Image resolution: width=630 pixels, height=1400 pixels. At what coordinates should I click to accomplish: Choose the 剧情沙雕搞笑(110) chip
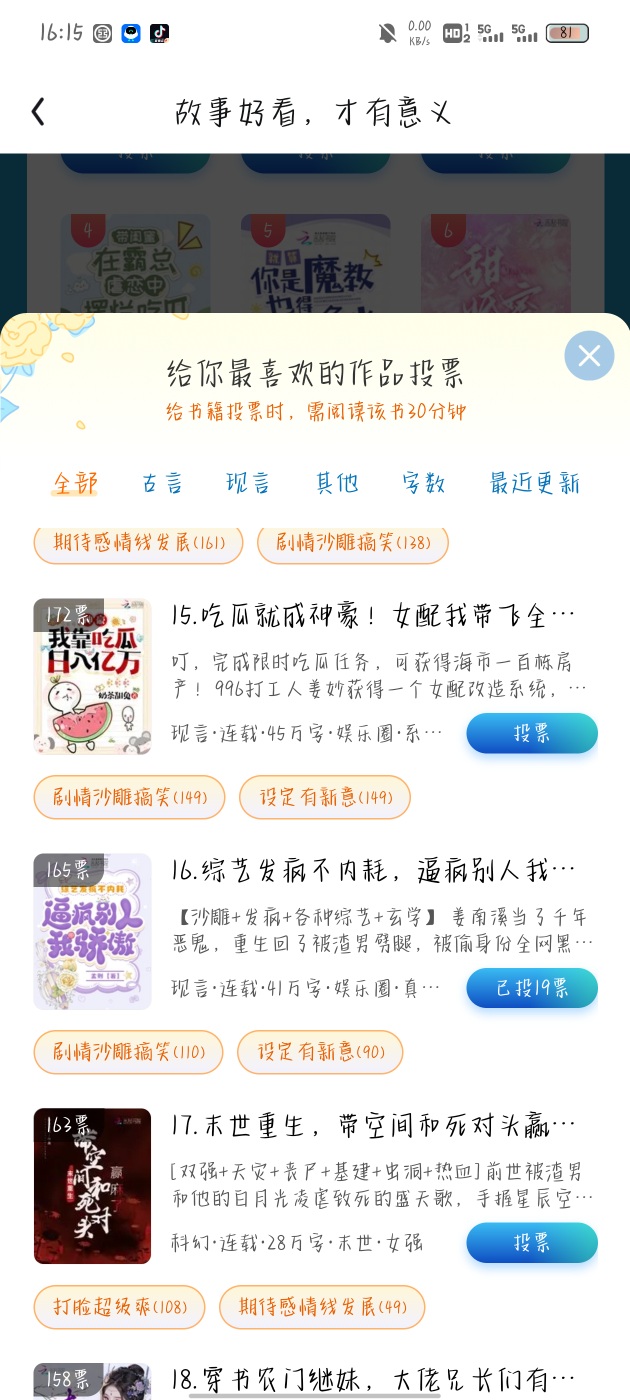pos(128,1052)
